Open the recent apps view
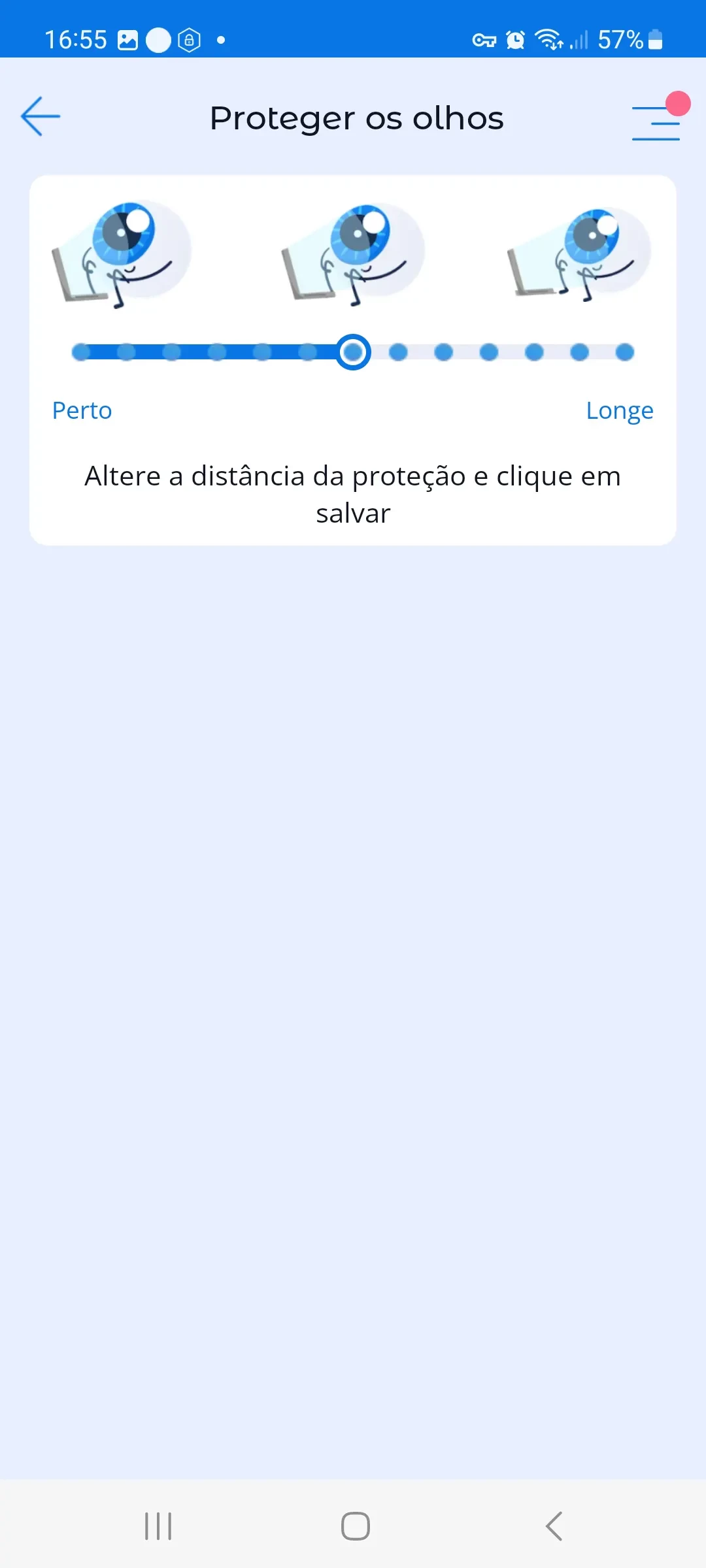The height and width of the screenshot is (1568, 706). pyautogui.click(x=158, y=1526)
